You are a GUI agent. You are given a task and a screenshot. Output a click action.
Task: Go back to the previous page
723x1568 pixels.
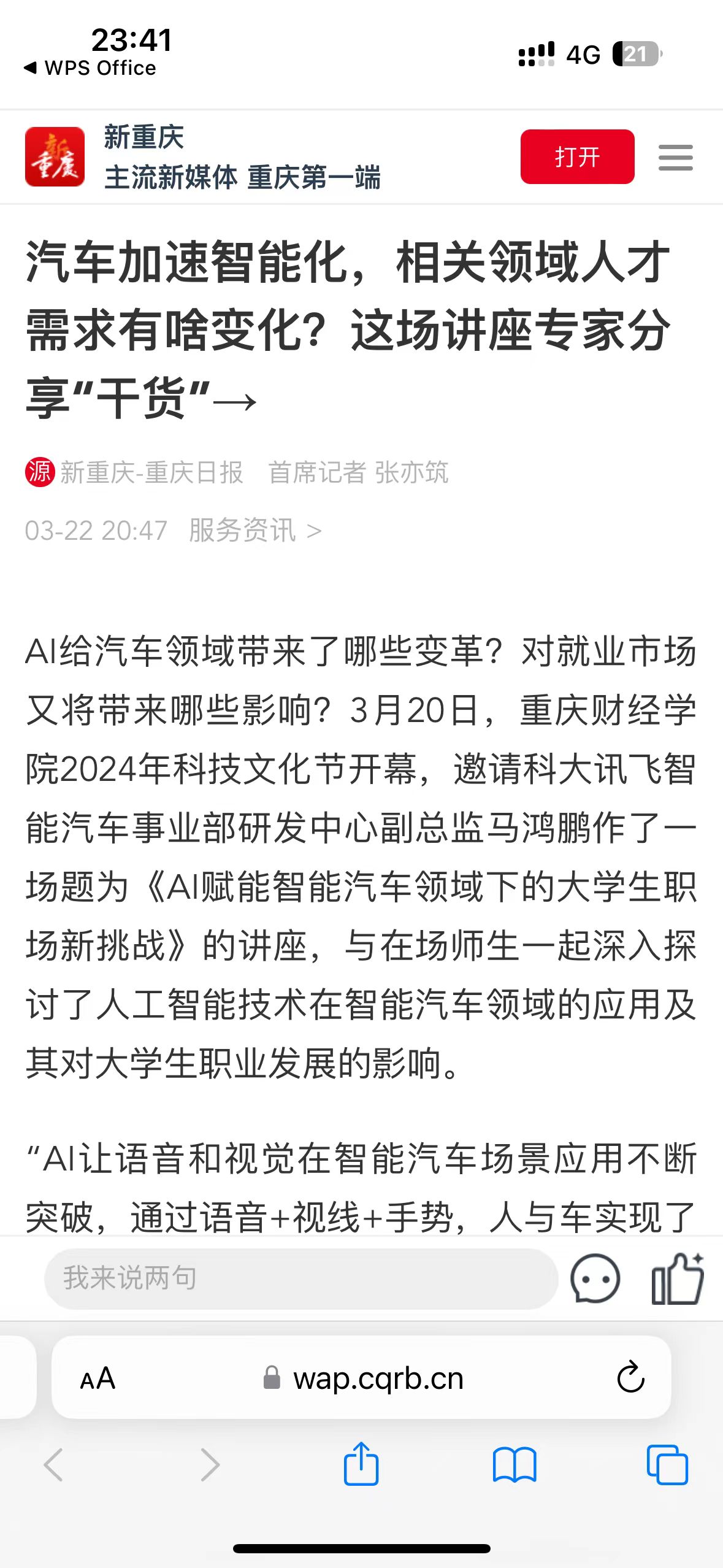pyautogui.click(x=54, y=1465)
